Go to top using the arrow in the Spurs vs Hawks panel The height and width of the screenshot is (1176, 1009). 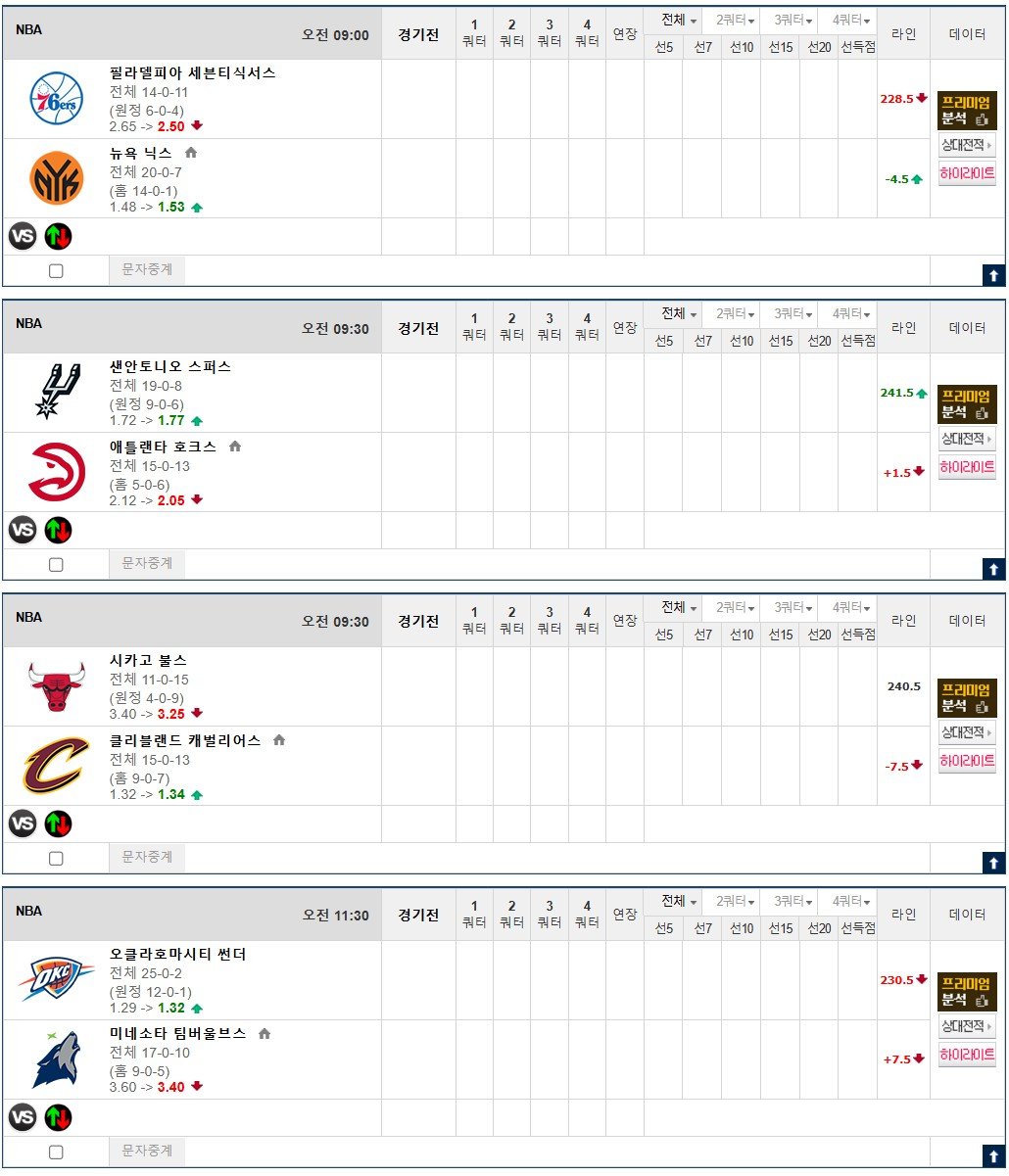click(993, 569)
